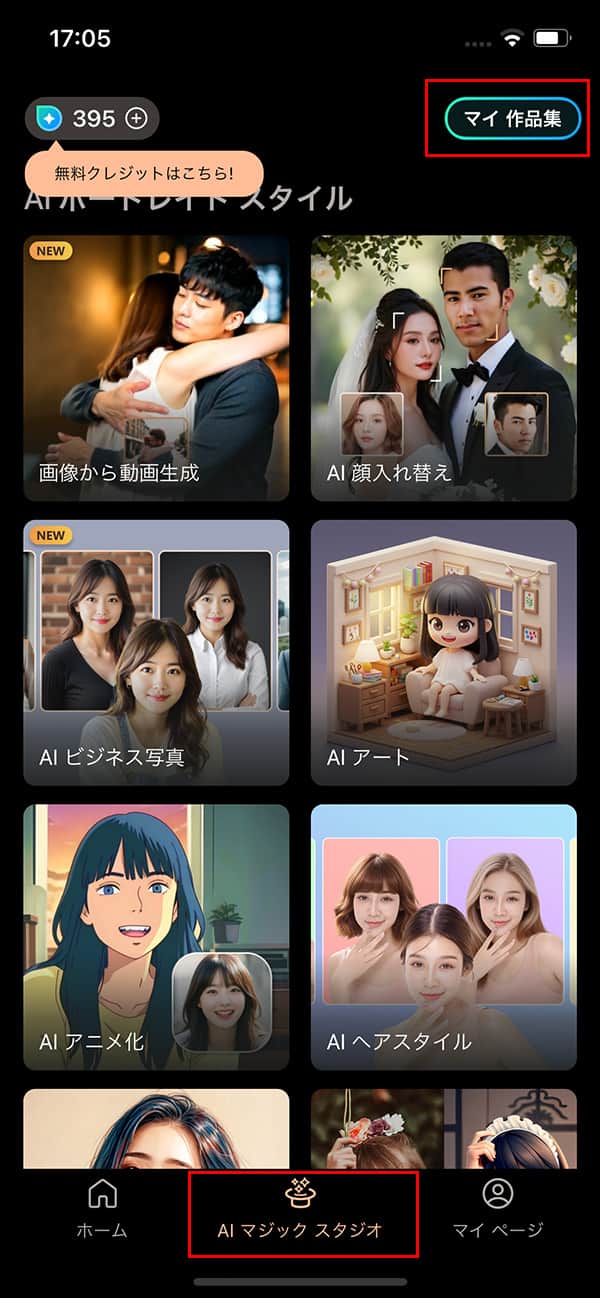600x1298 pixels.
Task: Open マイ 作品集 button
Action: [x=513, y=119]
